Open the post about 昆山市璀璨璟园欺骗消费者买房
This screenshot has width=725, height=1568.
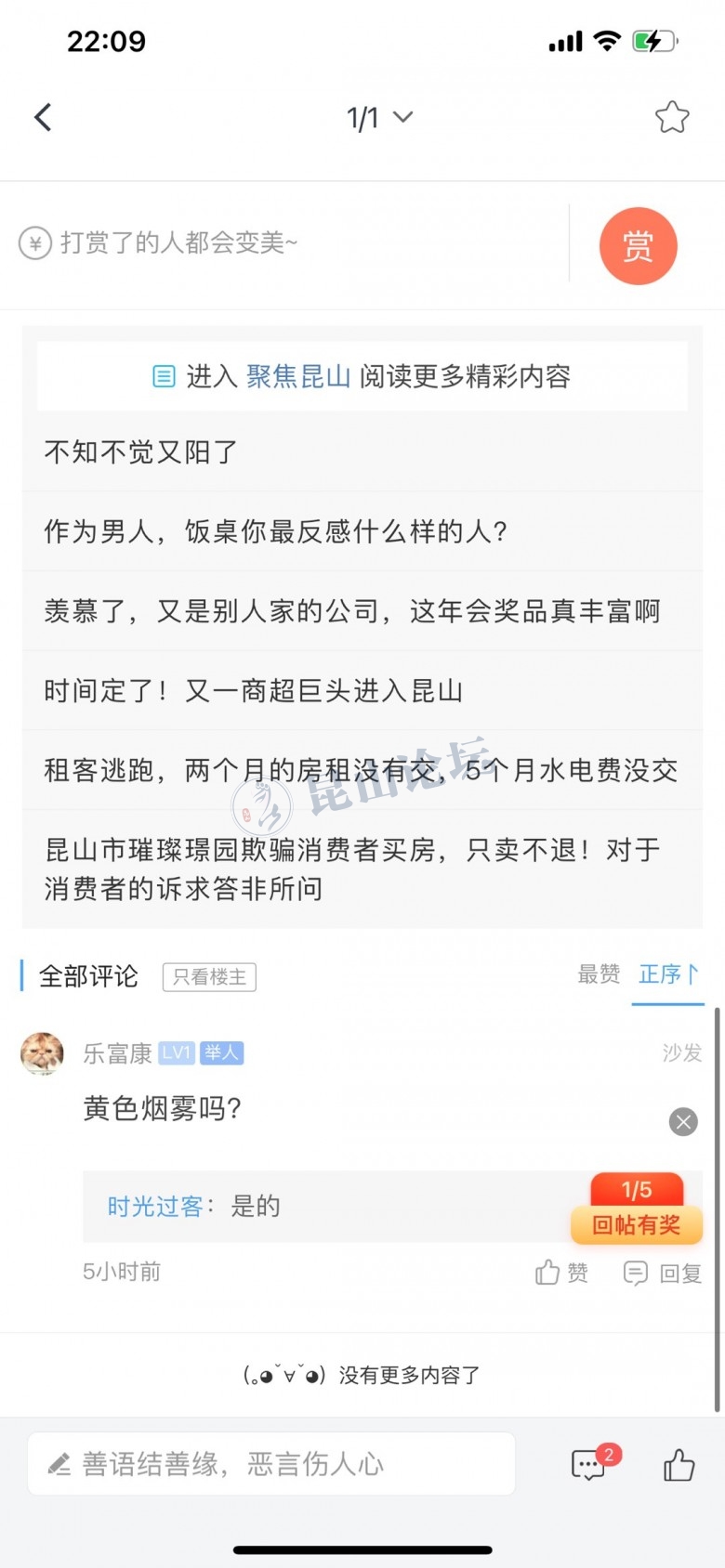click(353, 869)
